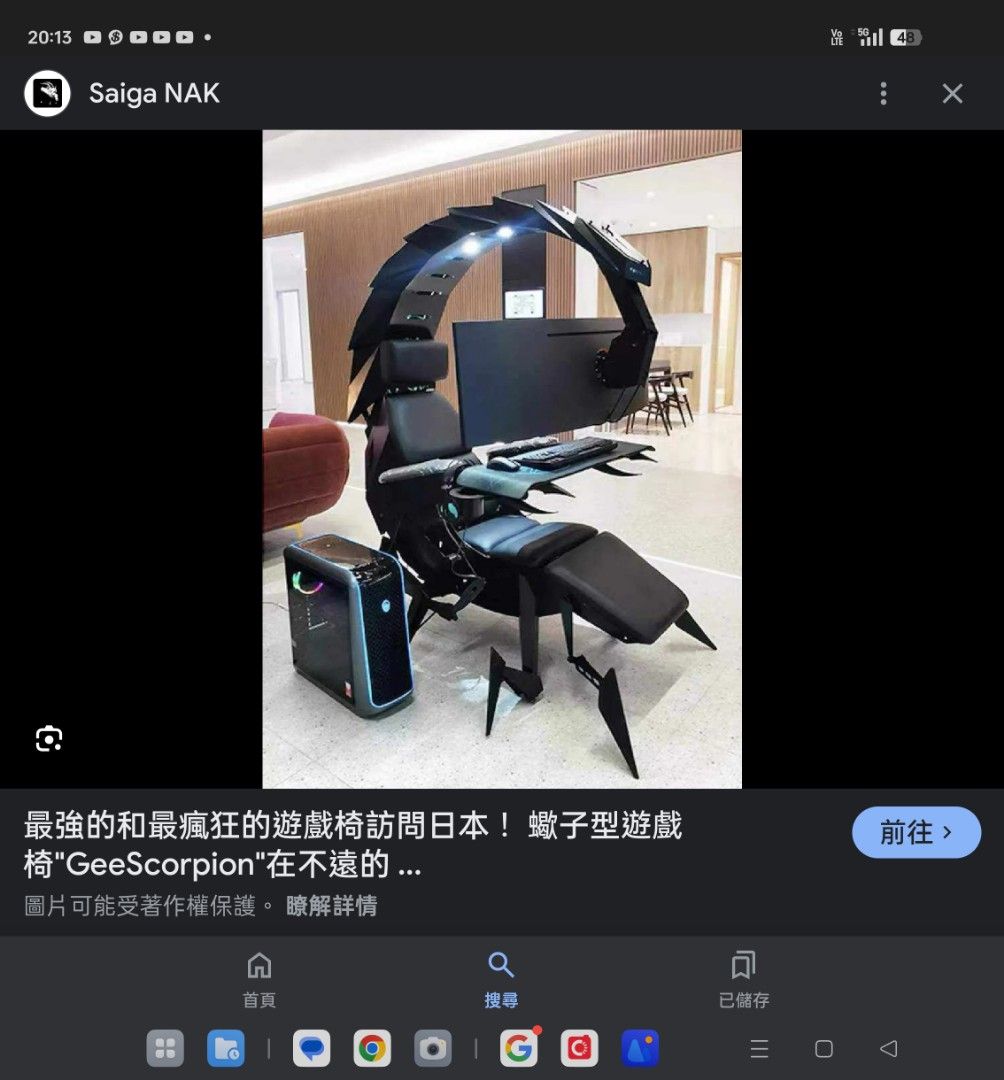Launch Chrome from the taskbar
This screenshot has height=1080, width=1004.
point(372,1049)
